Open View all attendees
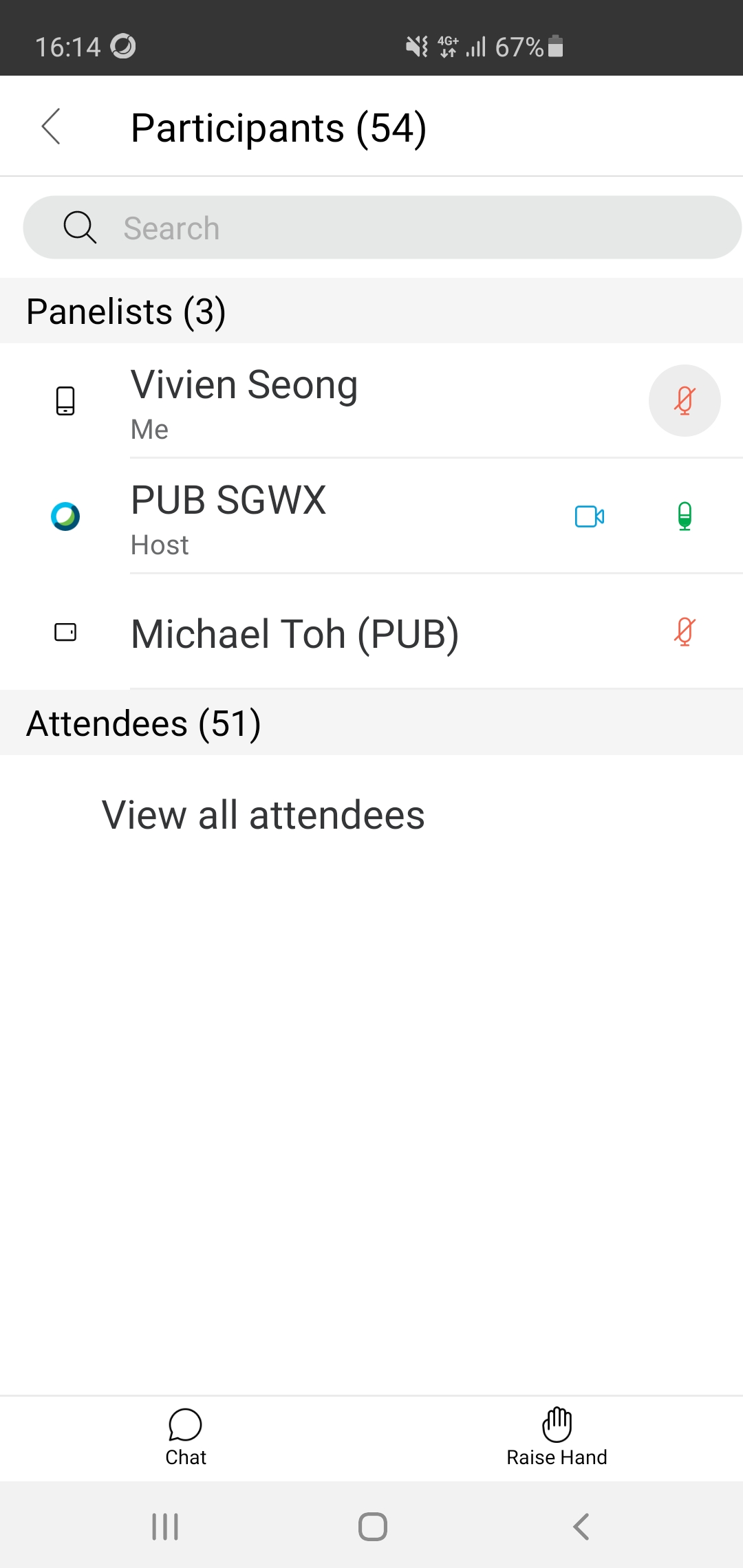 (263, 815)
